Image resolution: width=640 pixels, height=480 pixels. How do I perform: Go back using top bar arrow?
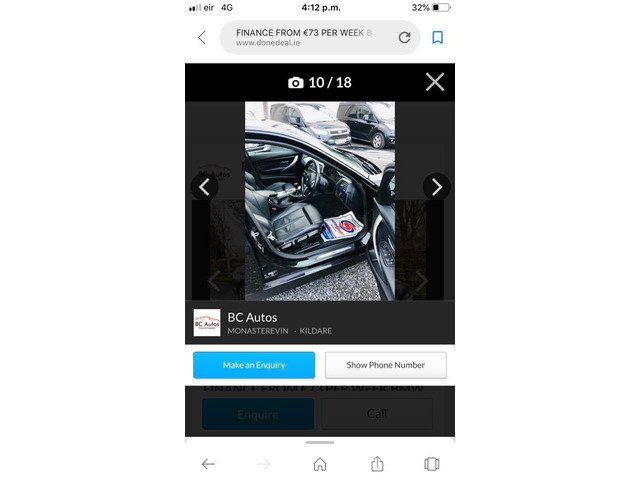pos(202,37)
